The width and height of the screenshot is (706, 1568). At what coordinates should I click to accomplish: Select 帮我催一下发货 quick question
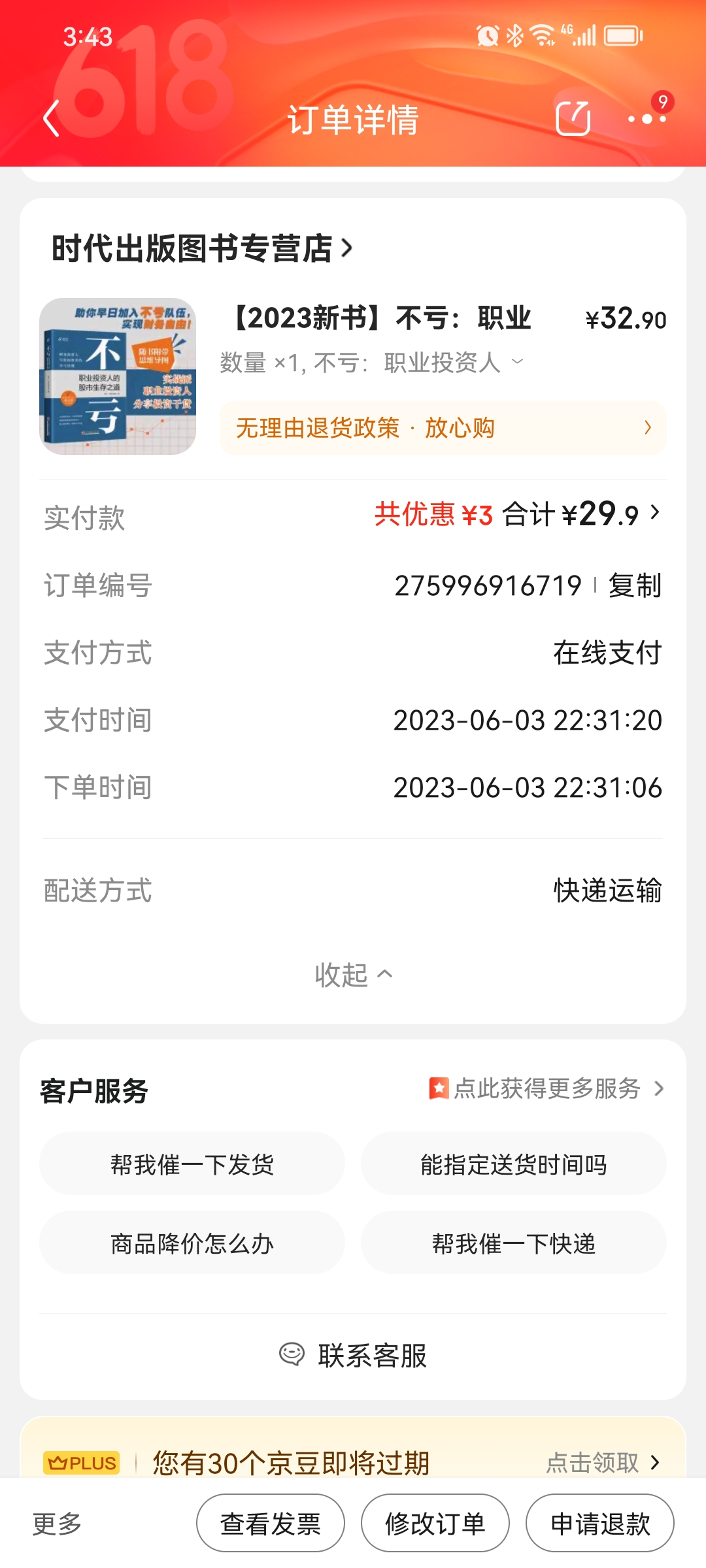192,1164
